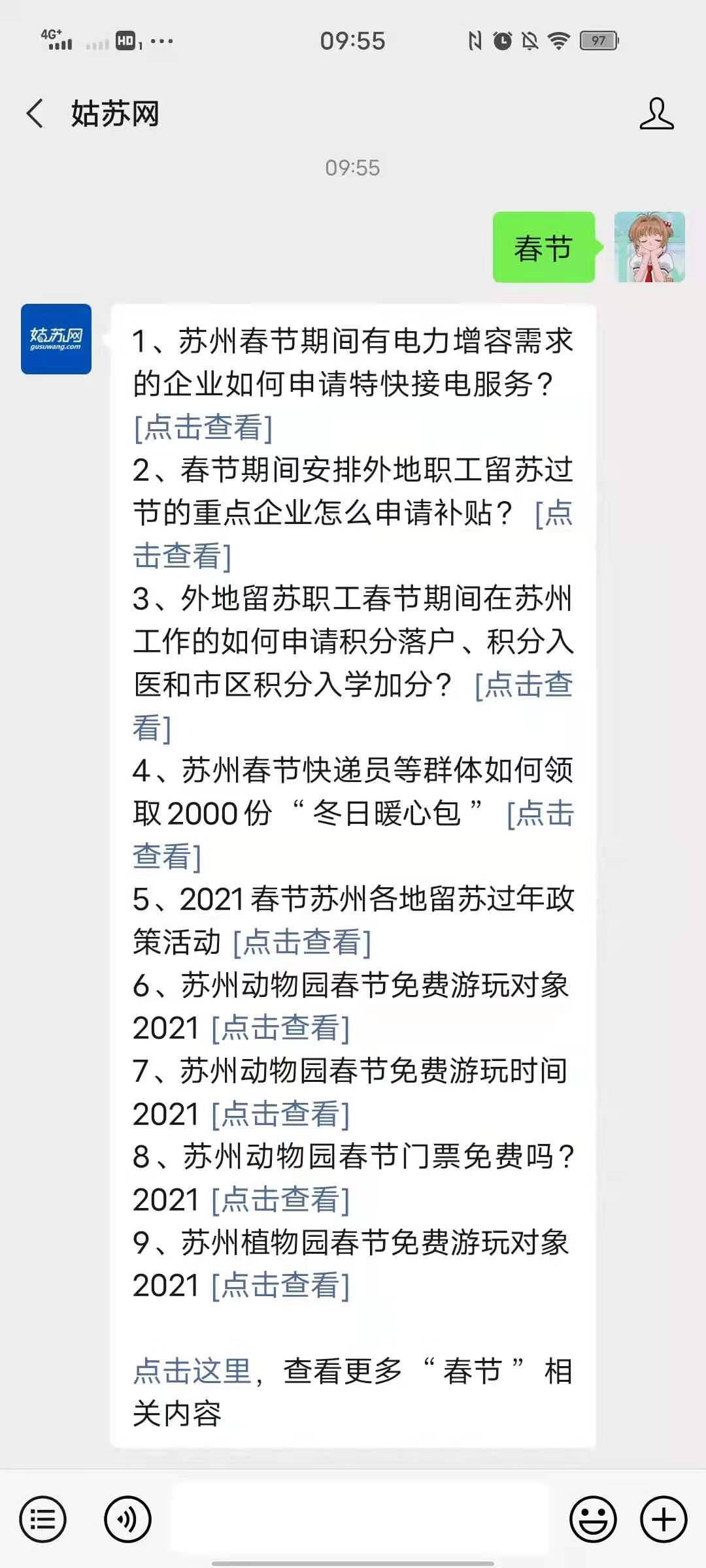Open the 姑苏网 account profile icon
The image size is (706, 1568).
[656, 114]
